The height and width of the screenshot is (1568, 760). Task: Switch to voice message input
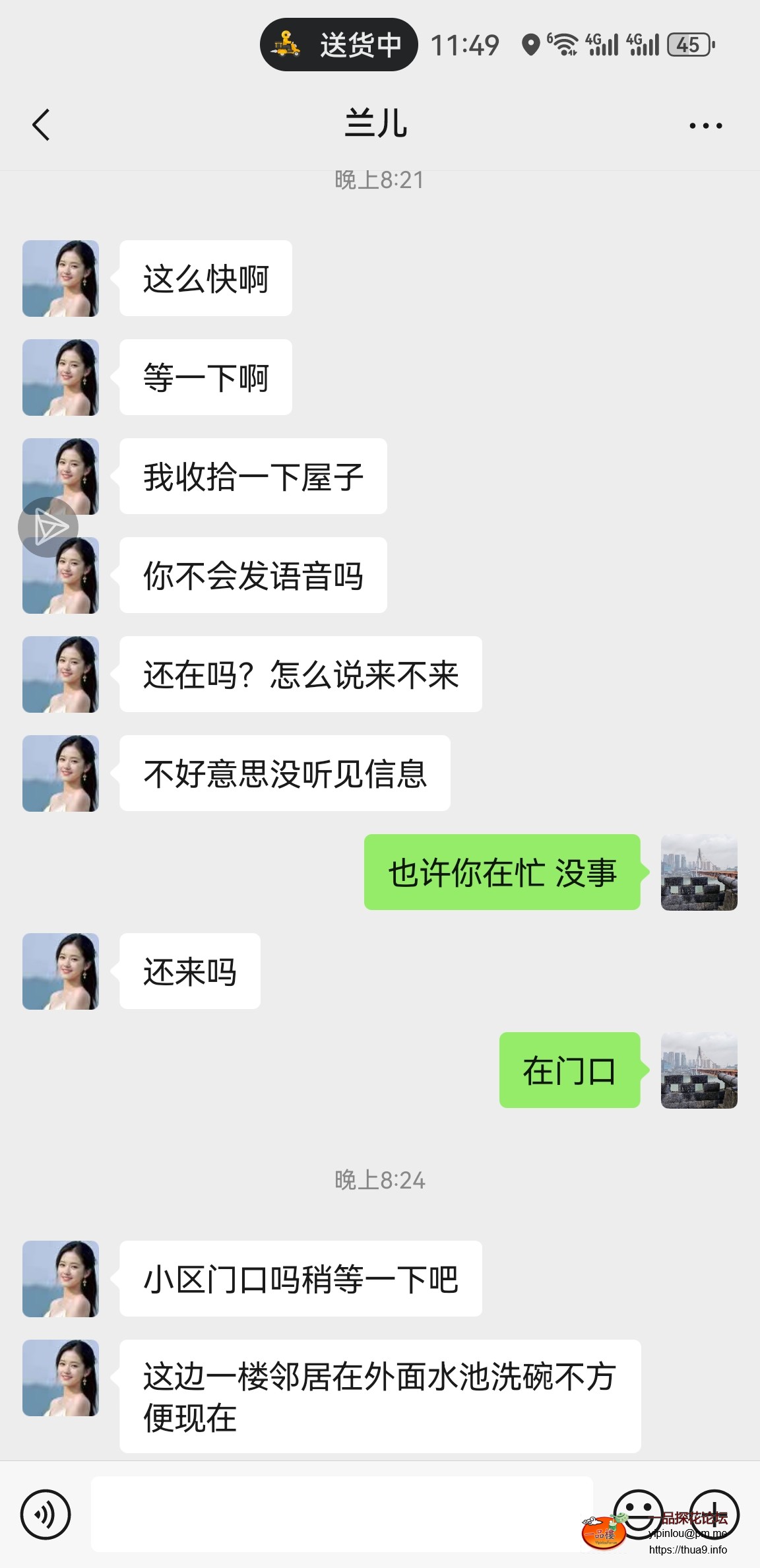tap(45, 1514)
